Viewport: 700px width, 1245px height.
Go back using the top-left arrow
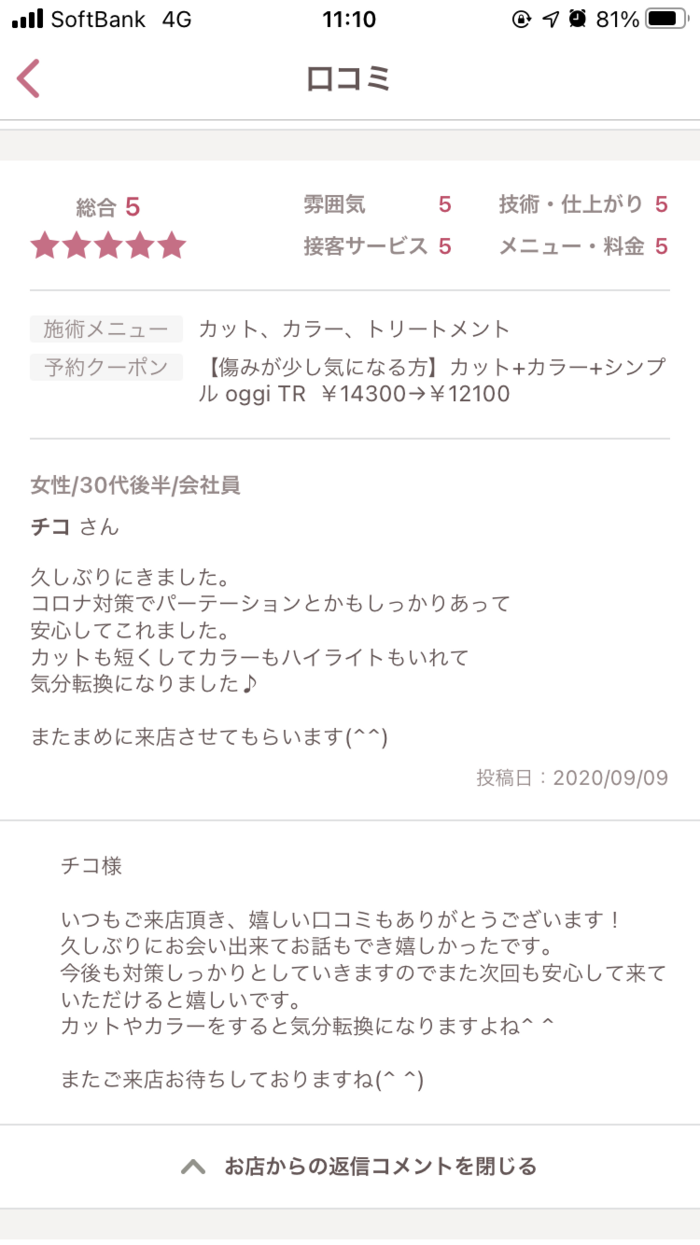click(29, 78)
